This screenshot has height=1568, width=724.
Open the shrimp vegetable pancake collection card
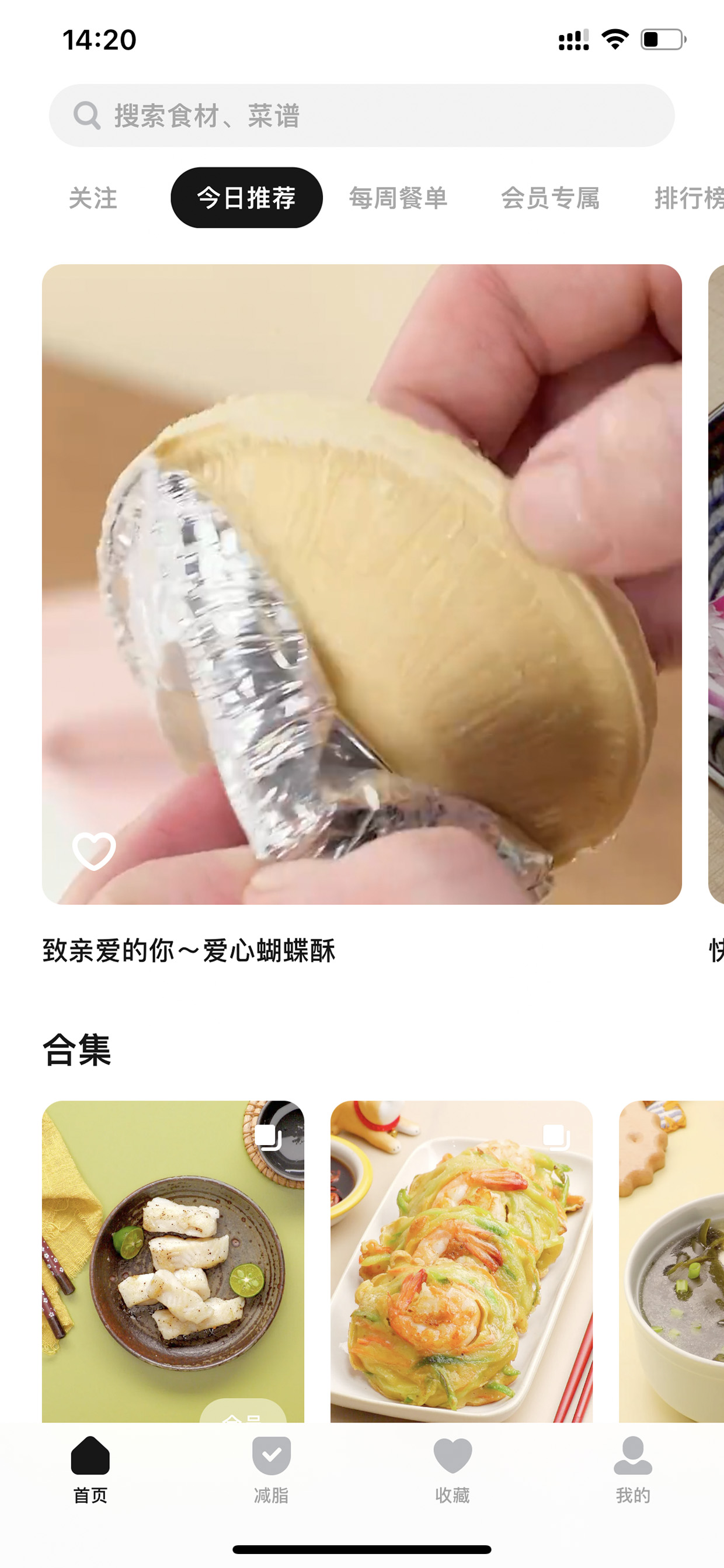click(x=461, y=1261)
